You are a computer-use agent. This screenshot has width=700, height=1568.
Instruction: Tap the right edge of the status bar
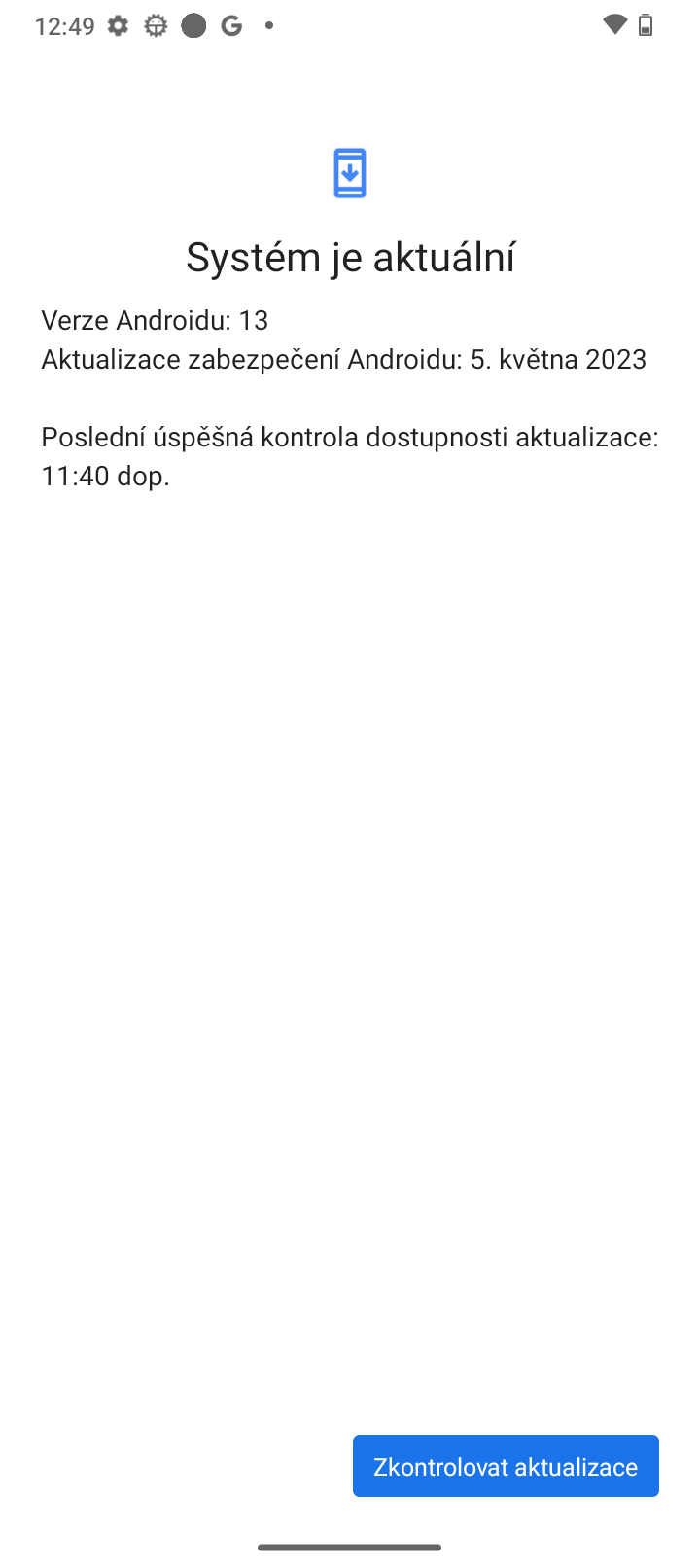coord(681,25)
